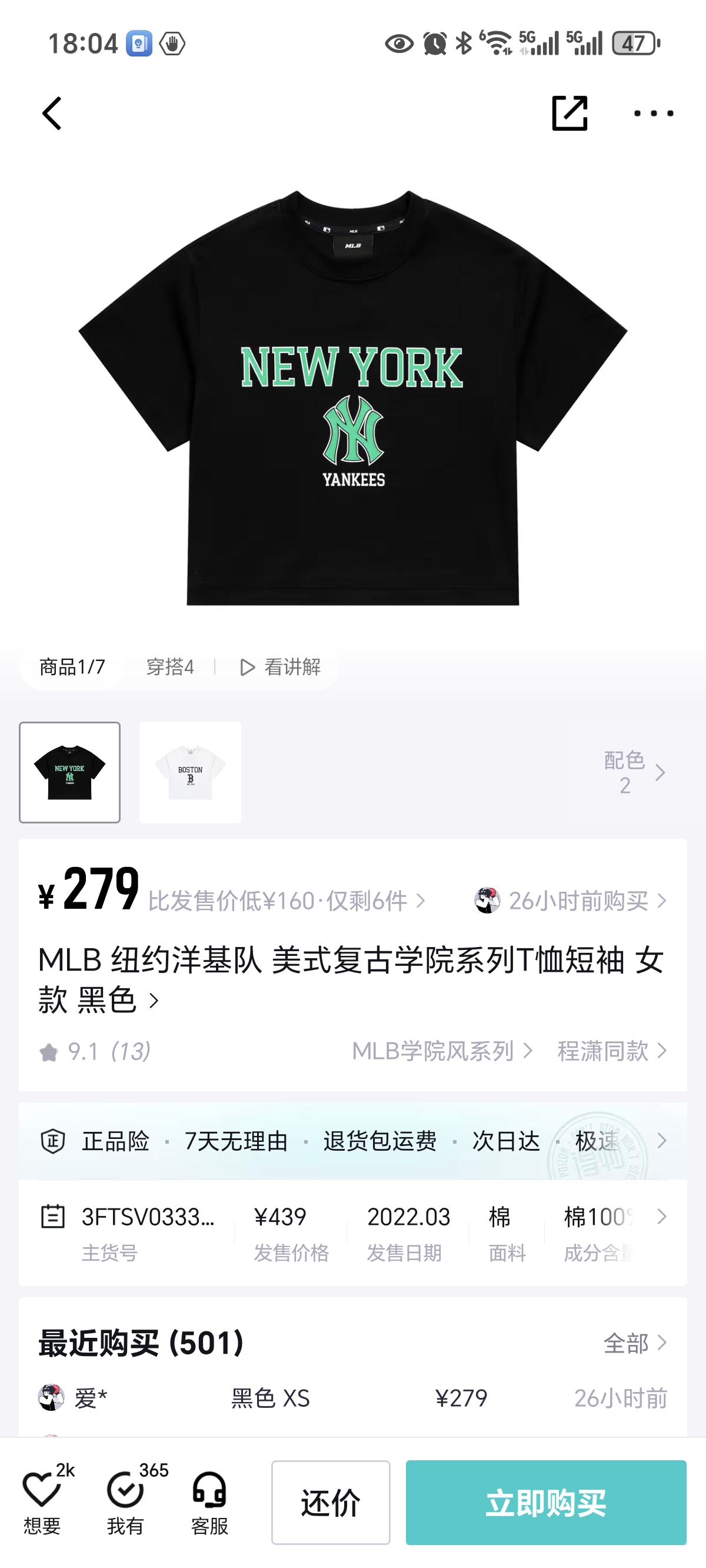Select the white Boston colorway thumbnail

click(x=190, y=772)
